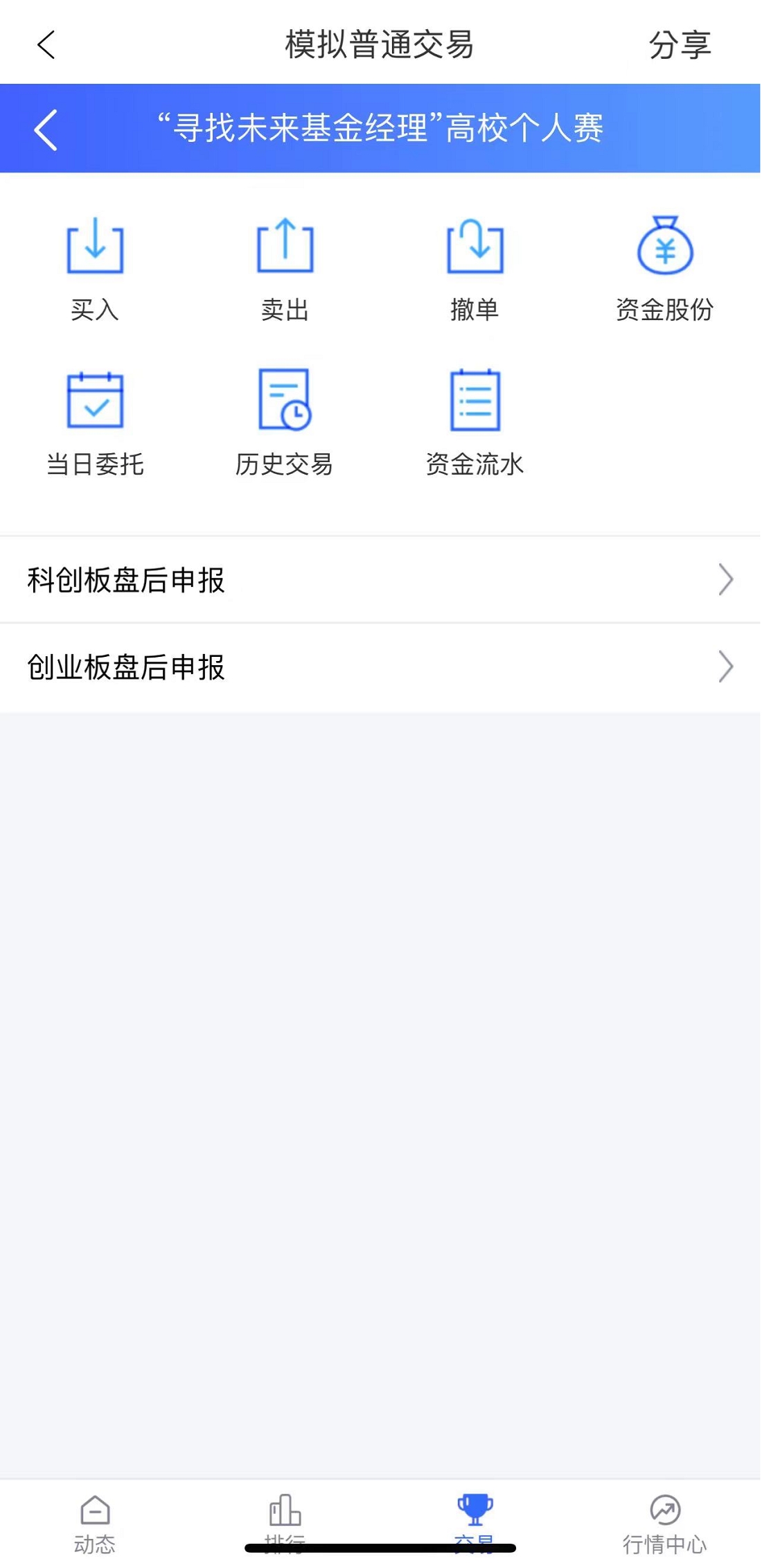Tap 分享 to share this page
762x1568 pixels.
coord(679,45)
